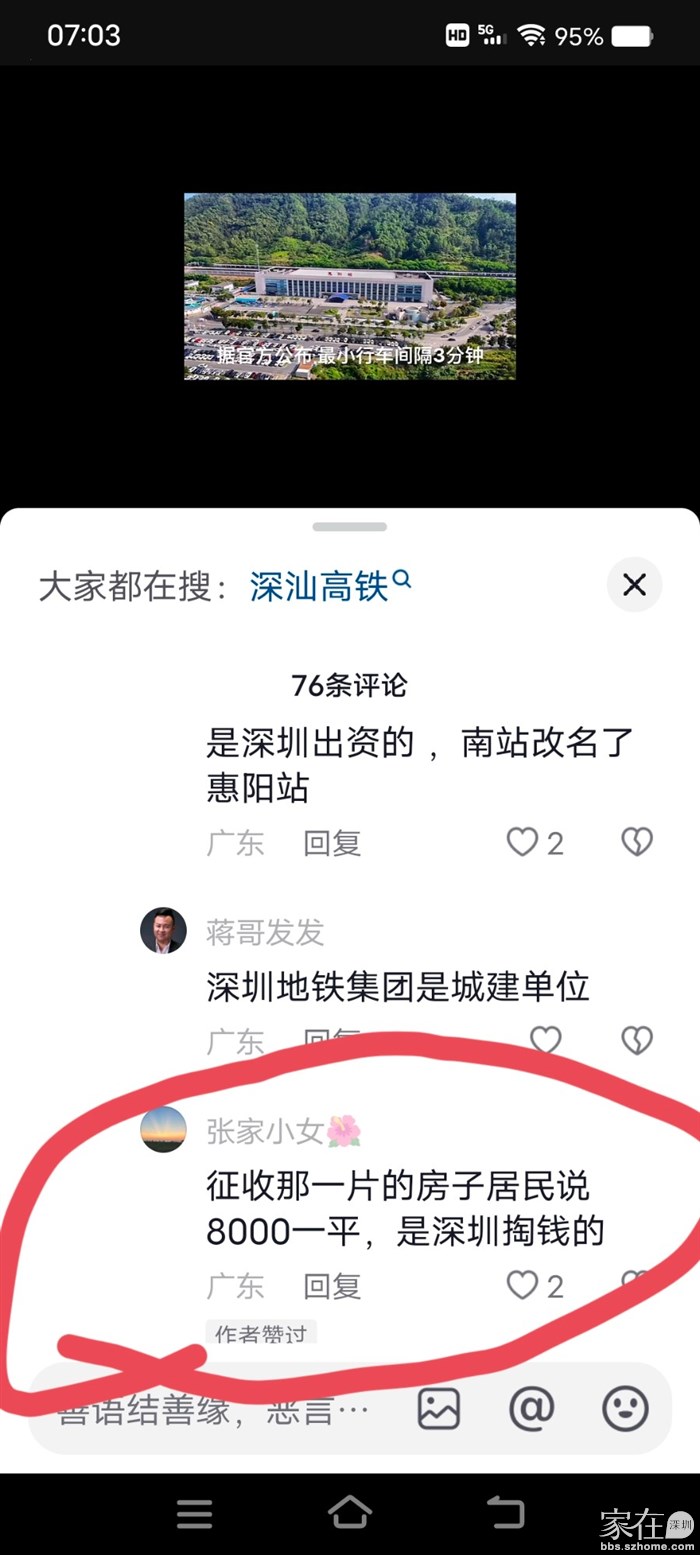700x1555 pixels.
Task: Tap the video to pause playback
Action: click(349, 286)
